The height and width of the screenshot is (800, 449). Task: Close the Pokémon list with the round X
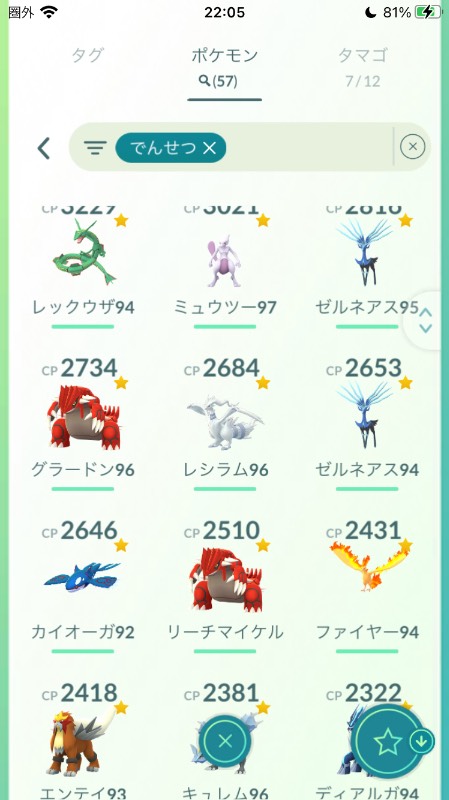224,741
